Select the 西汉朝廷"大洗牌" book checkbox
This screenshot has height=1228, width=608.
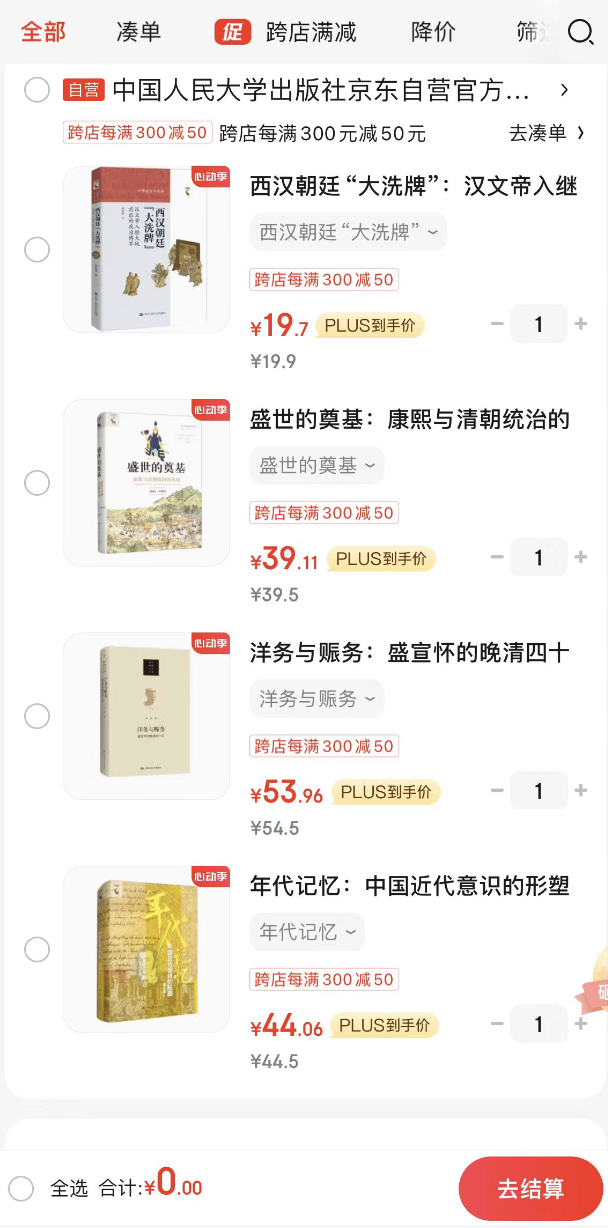pos(37,250)
